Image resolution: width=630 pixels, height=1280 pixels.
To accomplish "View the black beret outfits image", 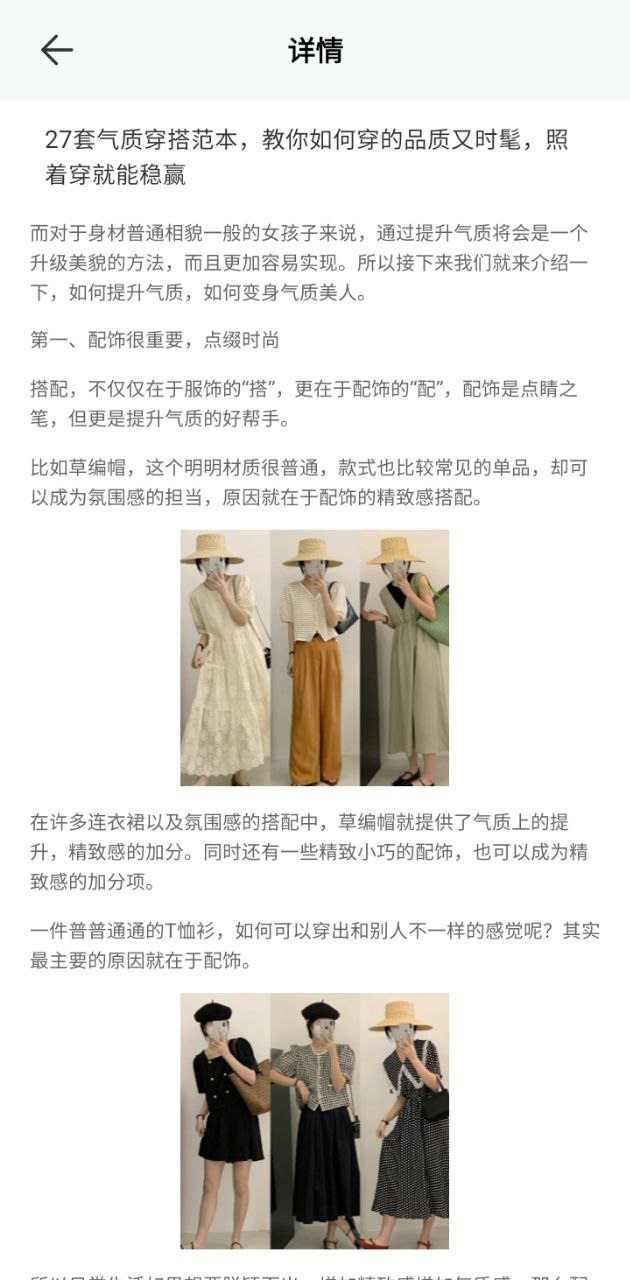I will pos(314,1120).
